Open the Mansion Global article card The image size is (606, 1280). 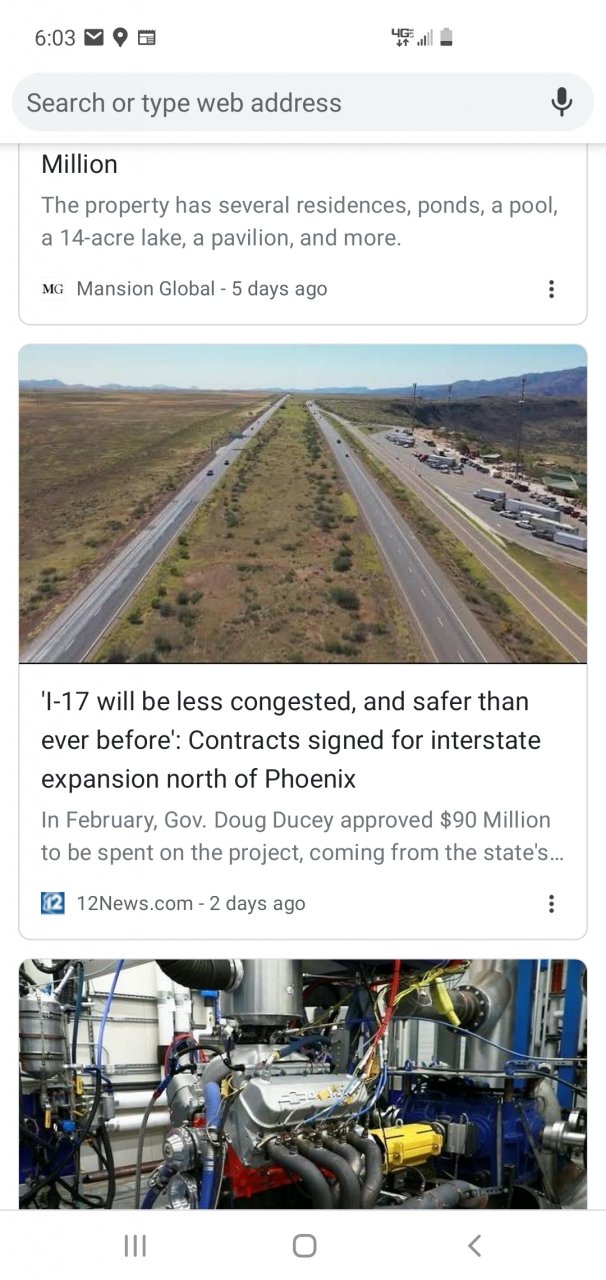tap(303, 234)
